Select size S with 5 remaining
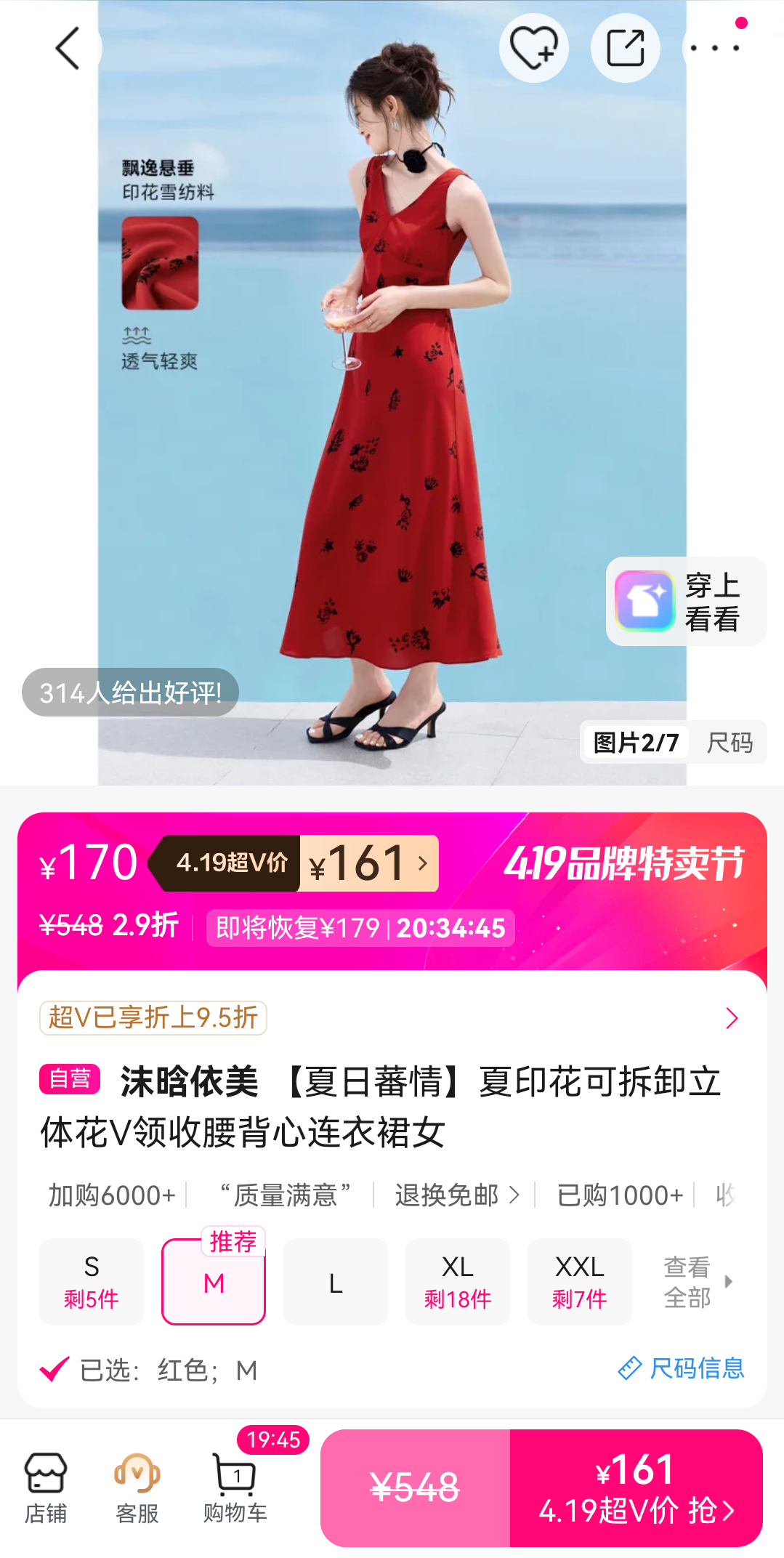 [91, 1281]
